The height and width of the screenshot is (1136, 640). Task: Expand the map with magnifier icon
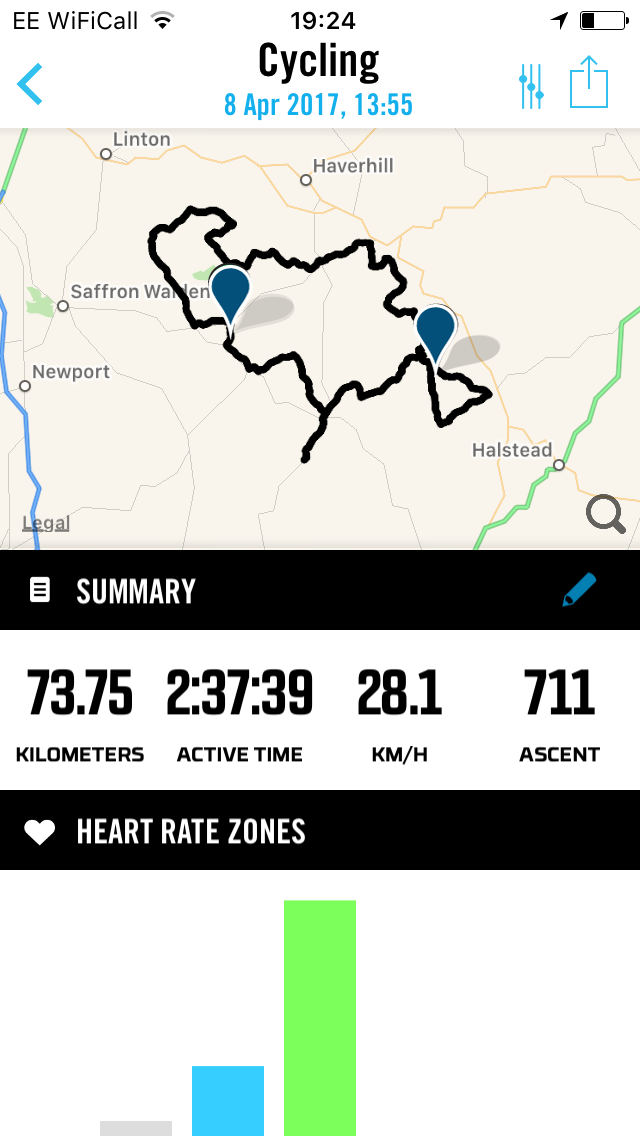point(605,514)
